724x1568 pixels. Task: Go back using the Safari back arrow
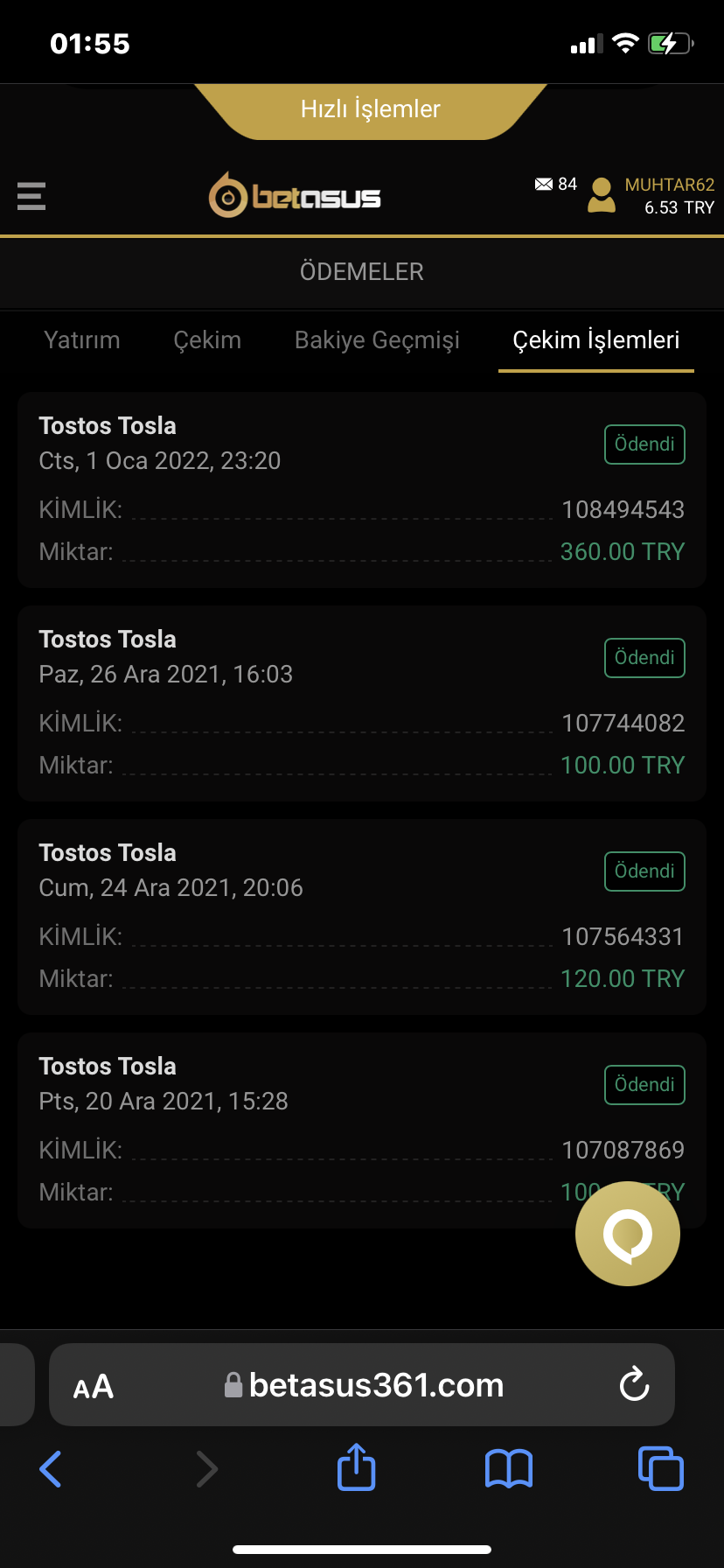click(x=50, y=1468)
